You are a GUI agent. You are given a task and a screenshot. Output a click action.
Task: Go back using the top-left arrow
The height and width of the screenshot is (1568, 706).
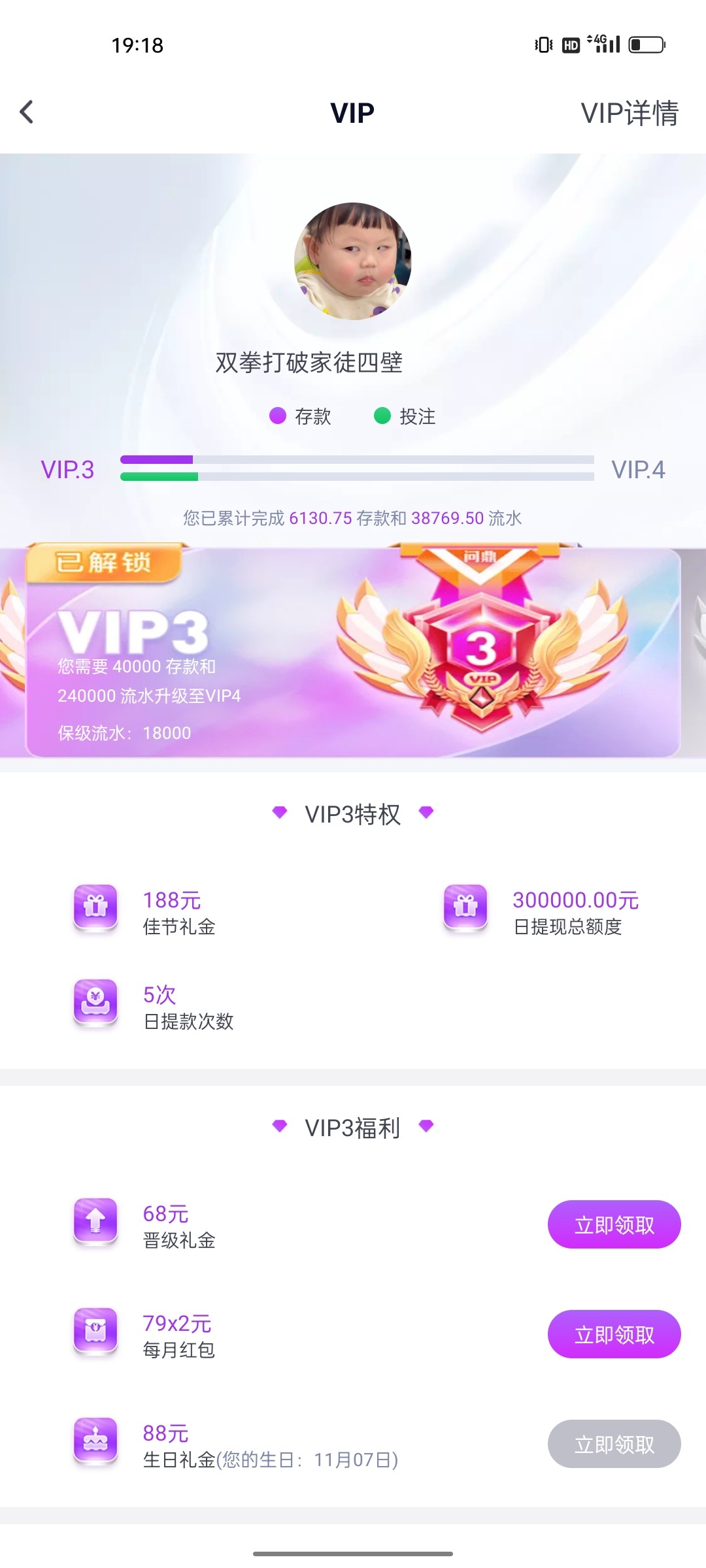click(x=27, y=112)
